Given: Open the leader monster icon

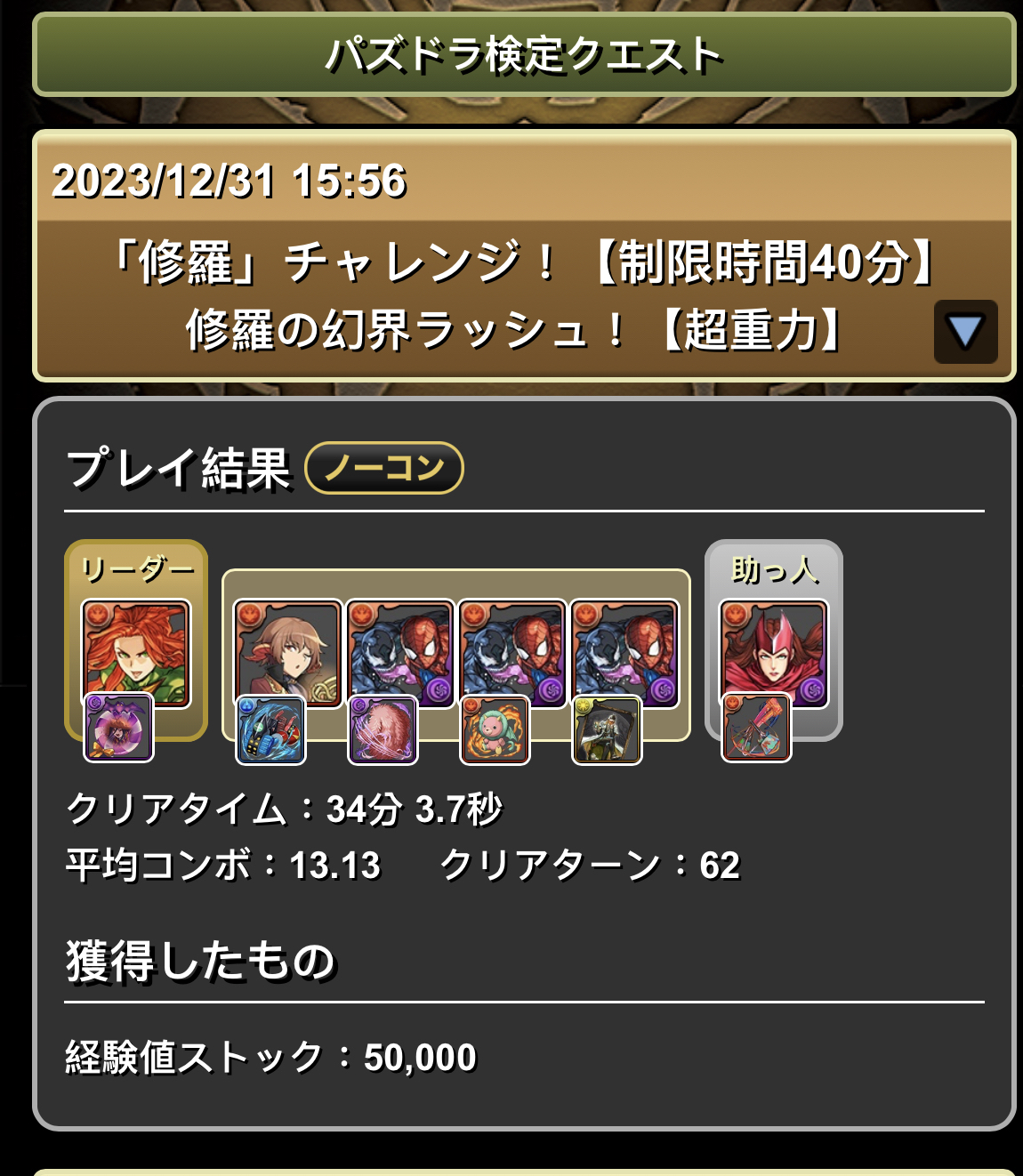Looking at the screenshot, I should (x=136, y=650).
